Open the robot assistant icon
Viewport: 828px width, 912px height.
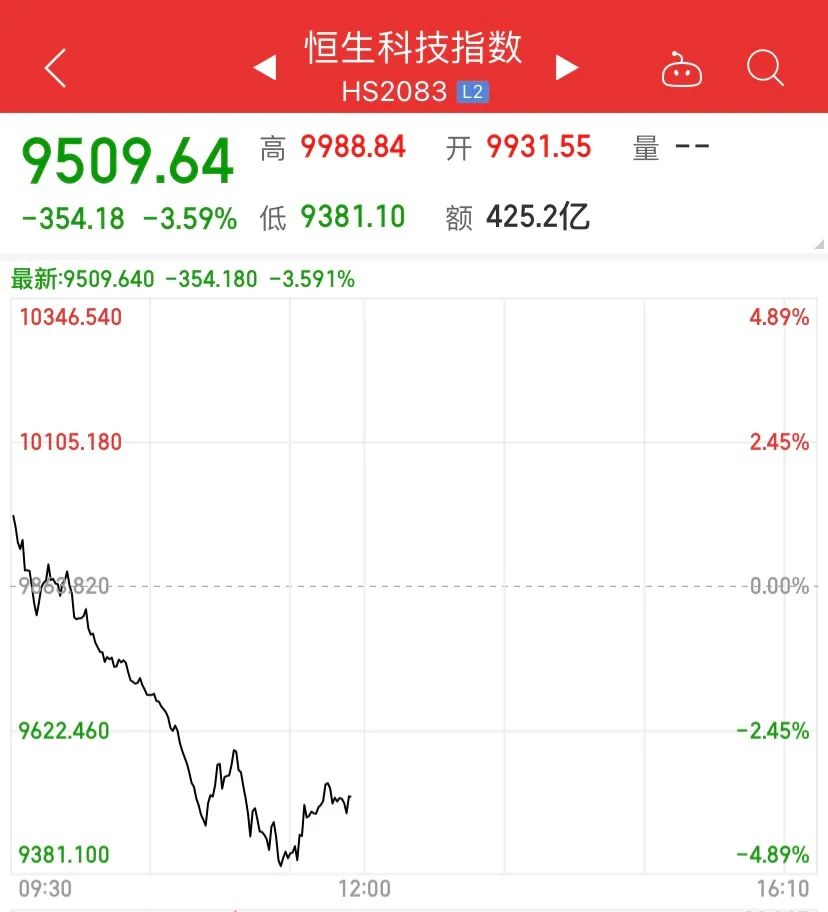682,70
